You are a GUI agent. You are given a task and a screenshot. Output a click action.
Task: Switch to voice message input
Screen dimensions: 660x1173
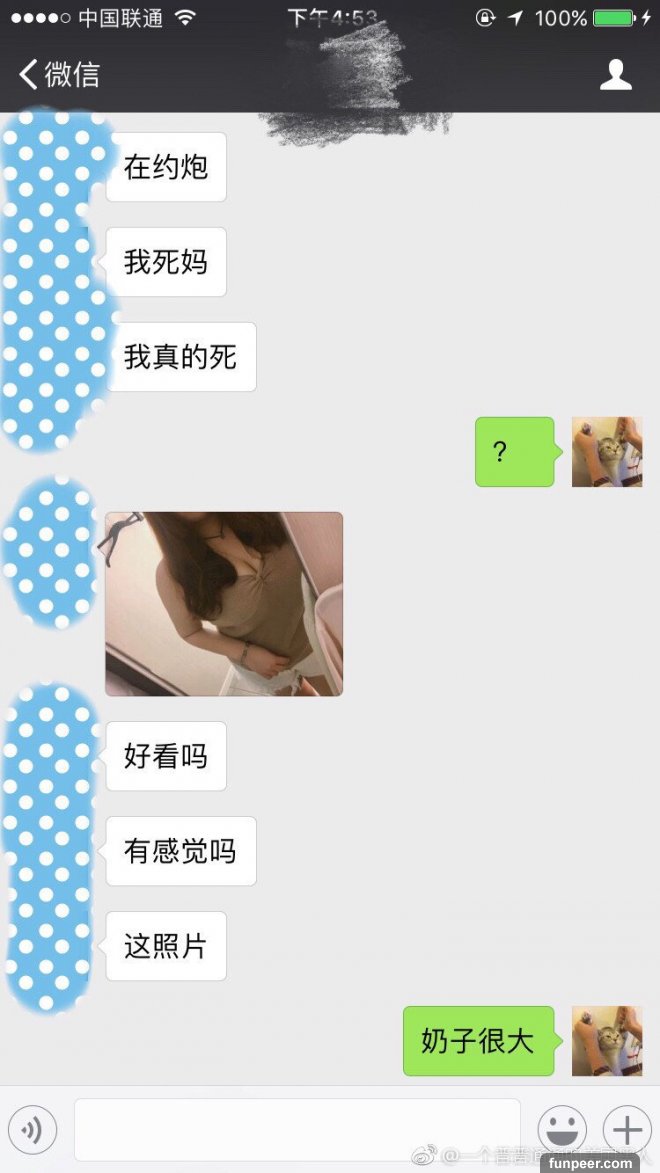[32, 1131]
